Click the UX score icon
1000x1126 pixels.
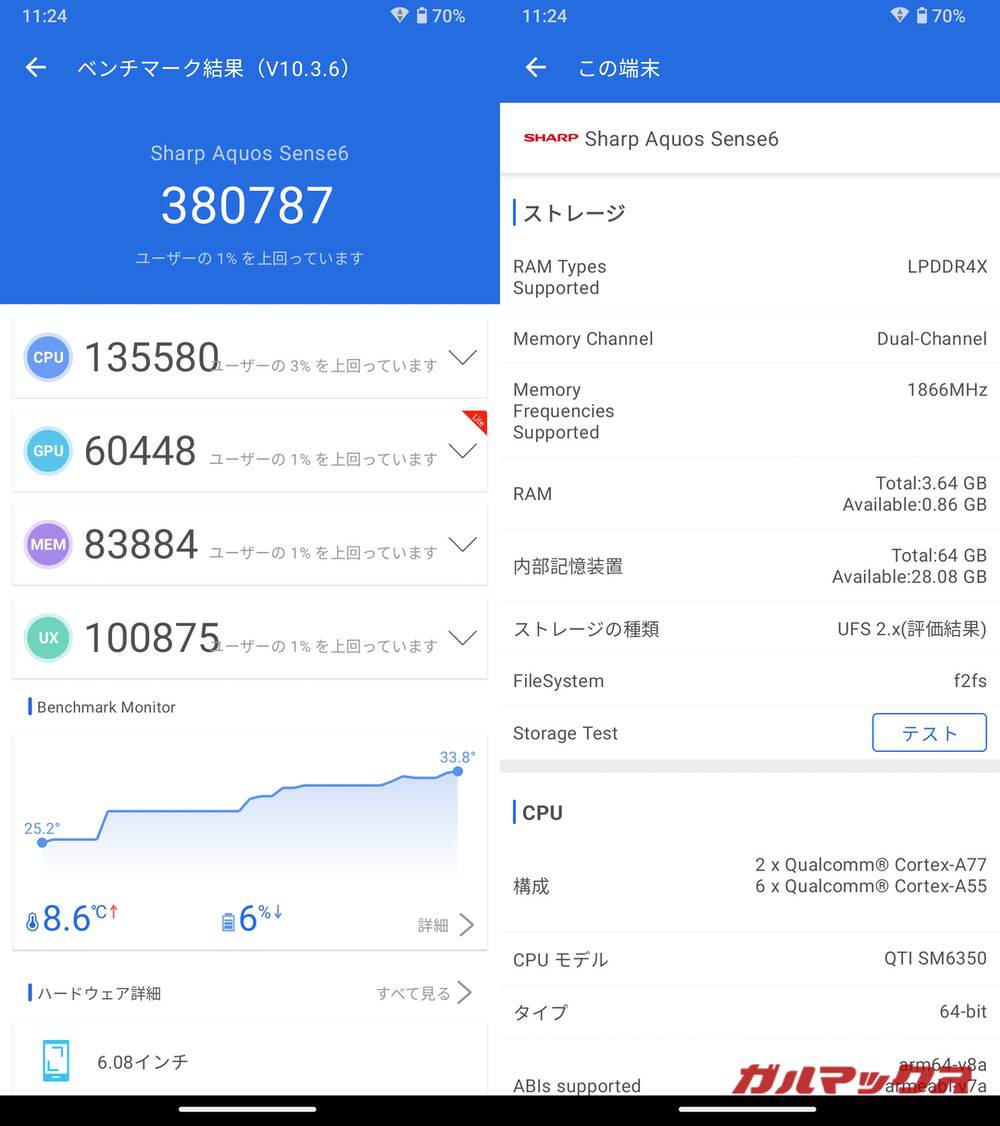[x=48, y=638]
